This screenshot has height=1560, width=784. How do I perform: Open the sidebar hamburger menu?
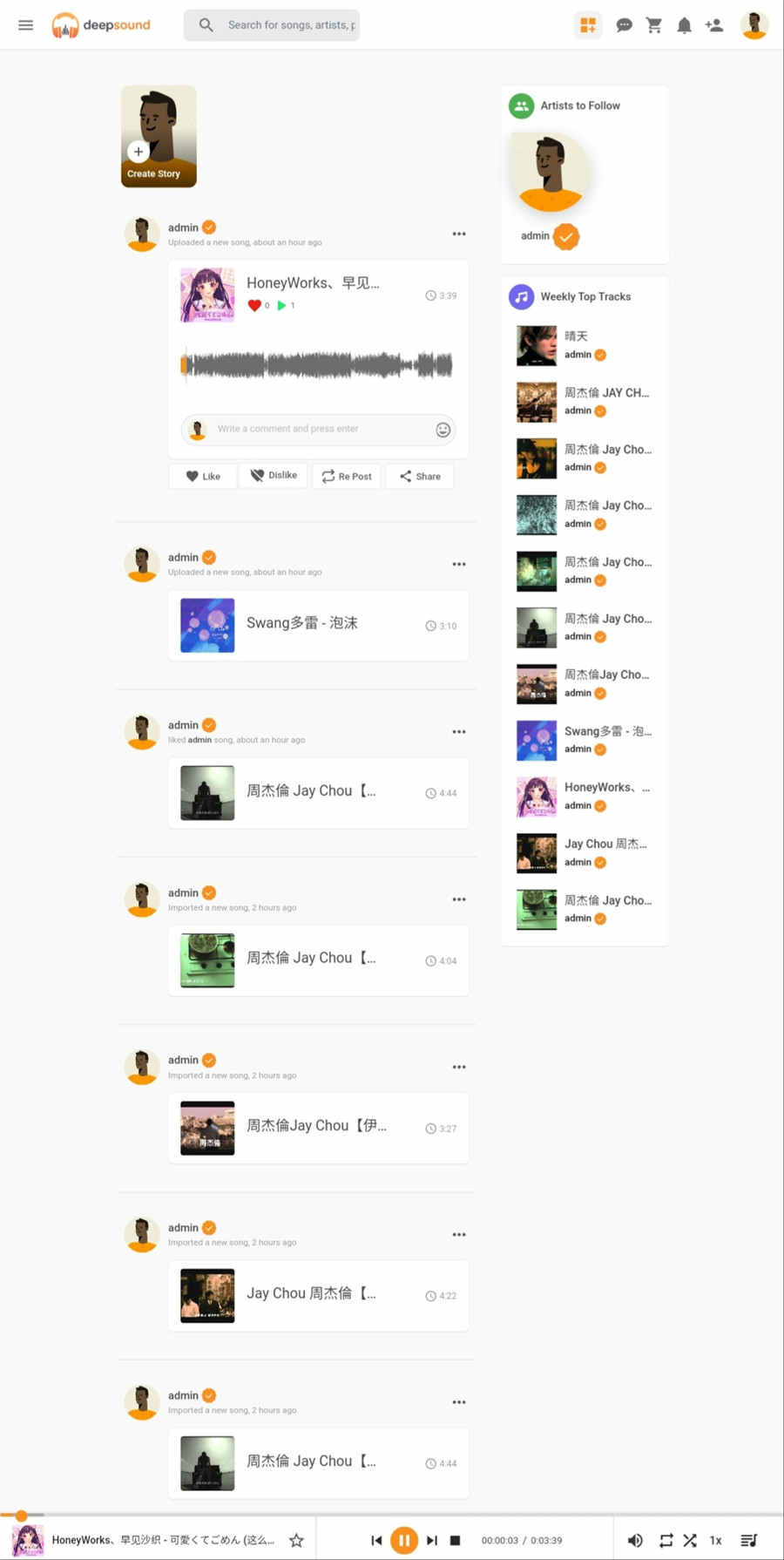[x=25, y=24]
